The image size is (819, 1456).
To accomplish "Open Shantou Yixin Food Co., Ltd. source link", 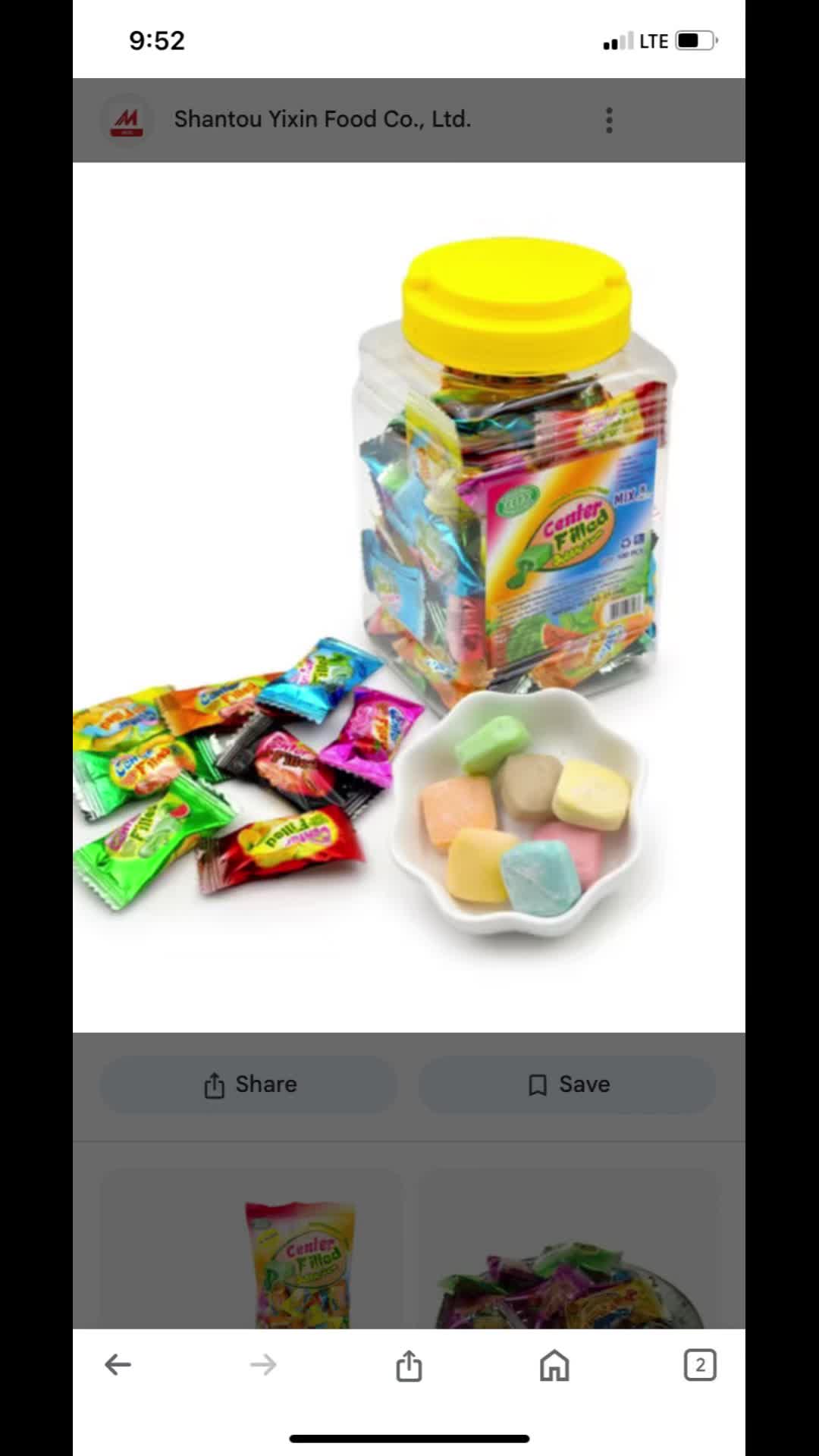I will point(322,119).
